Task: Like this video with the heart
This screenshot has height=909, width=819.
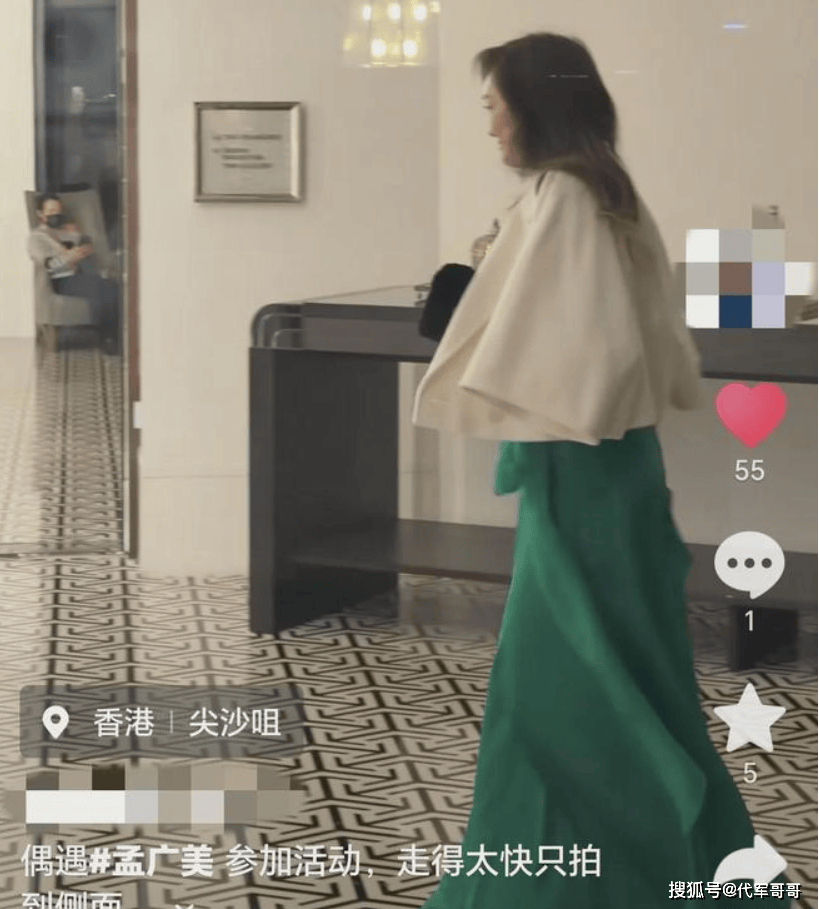Action: 751,414
